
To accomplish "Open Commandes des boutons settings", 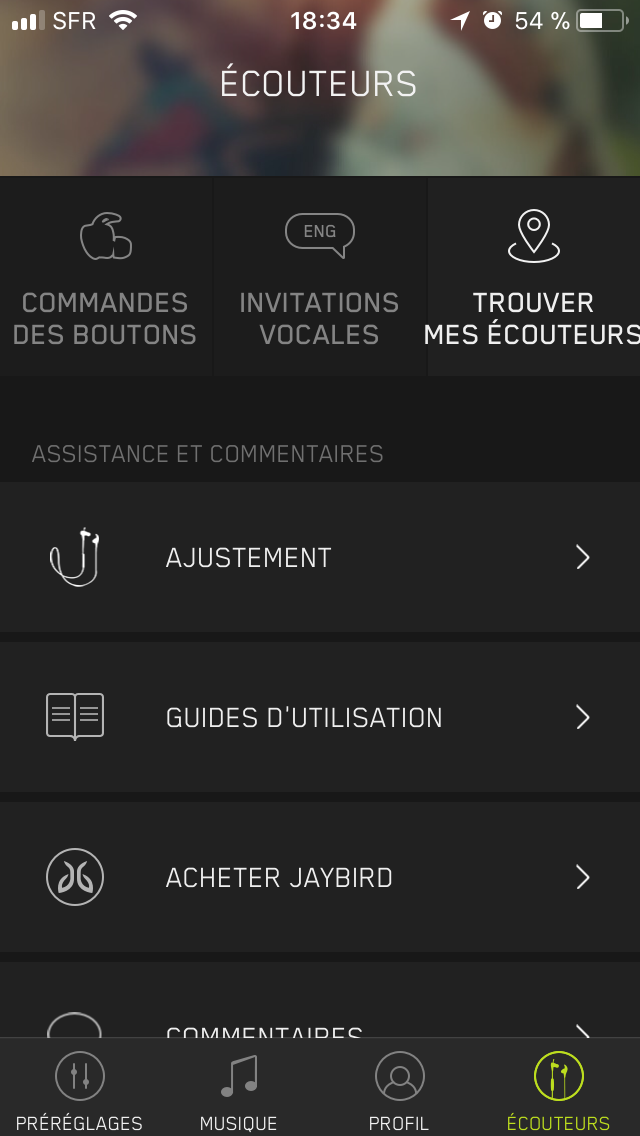I will coord(105,277).
